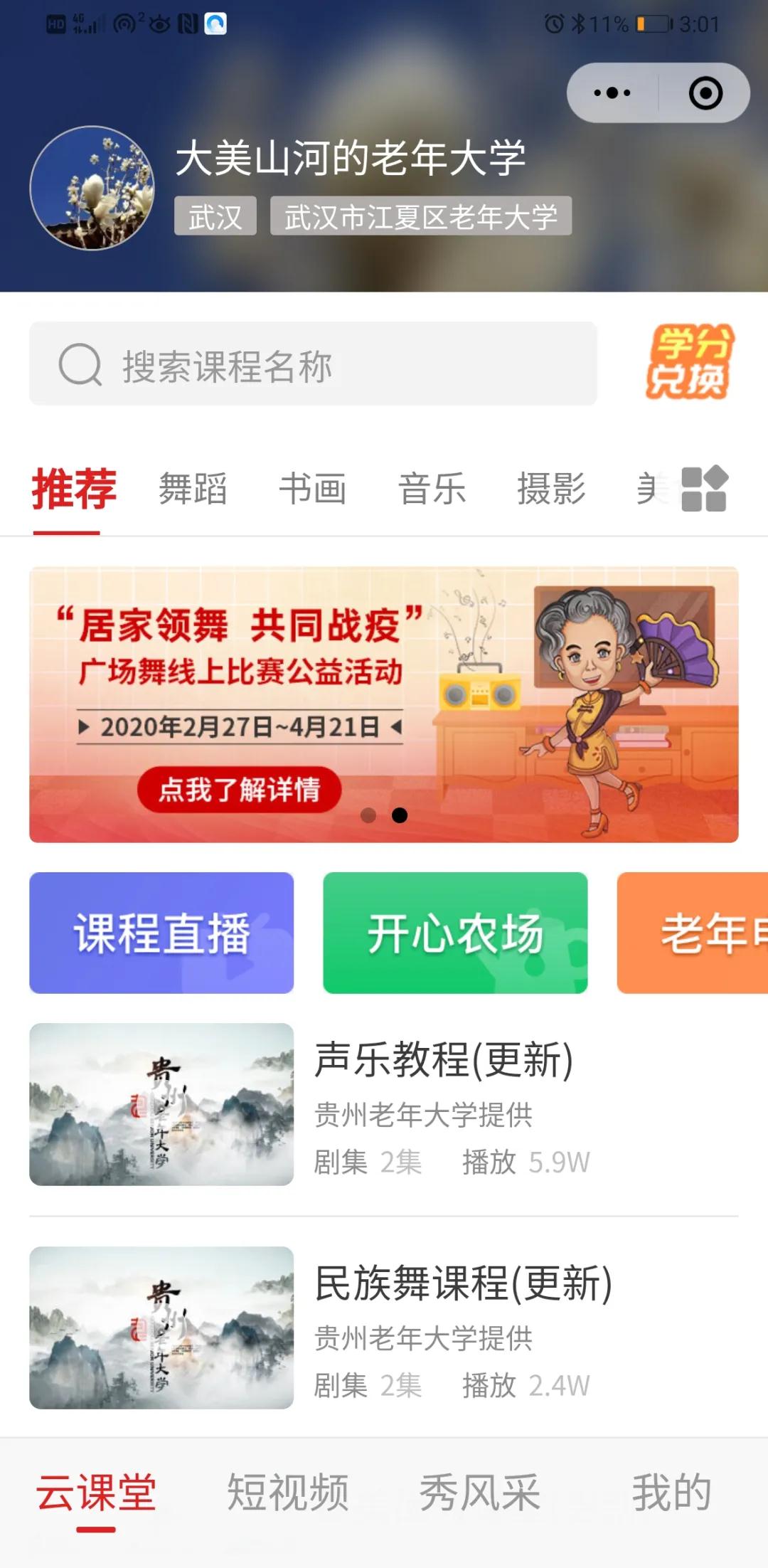Open the 声乐教程(更新) course

coord(384,1104)
